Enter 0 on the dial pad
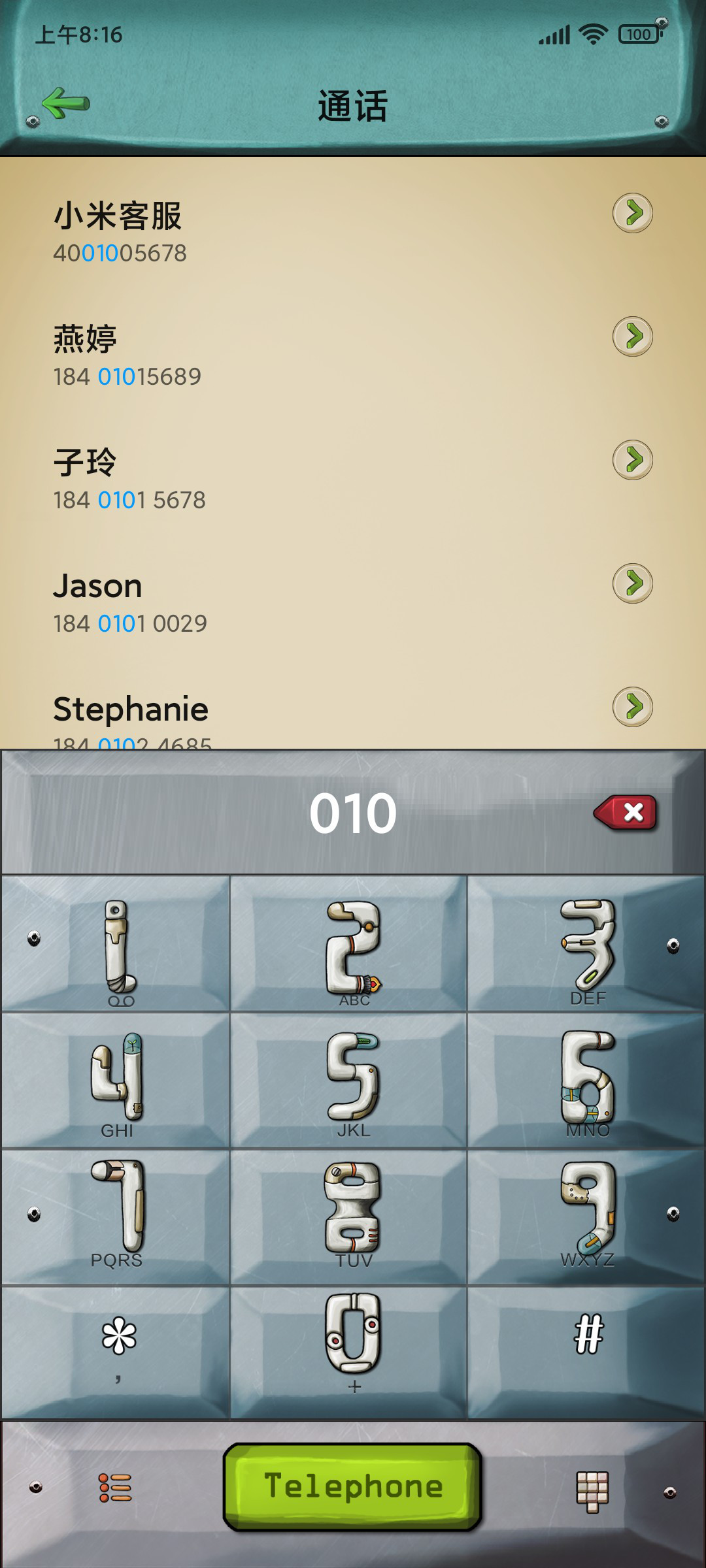 tap(349, 1353)
